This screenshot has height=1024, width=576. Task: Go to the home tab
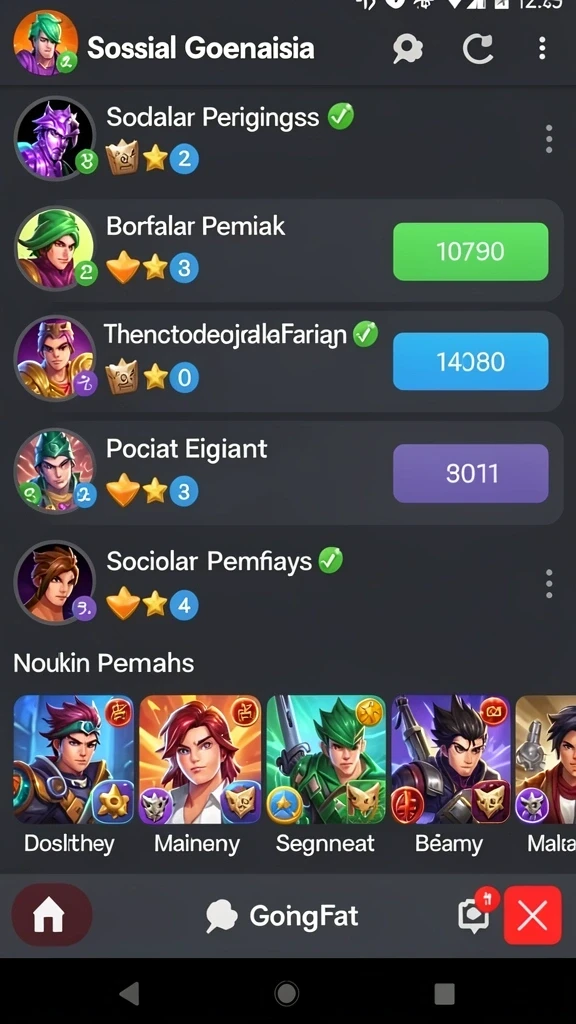click(x=51, y=915)
